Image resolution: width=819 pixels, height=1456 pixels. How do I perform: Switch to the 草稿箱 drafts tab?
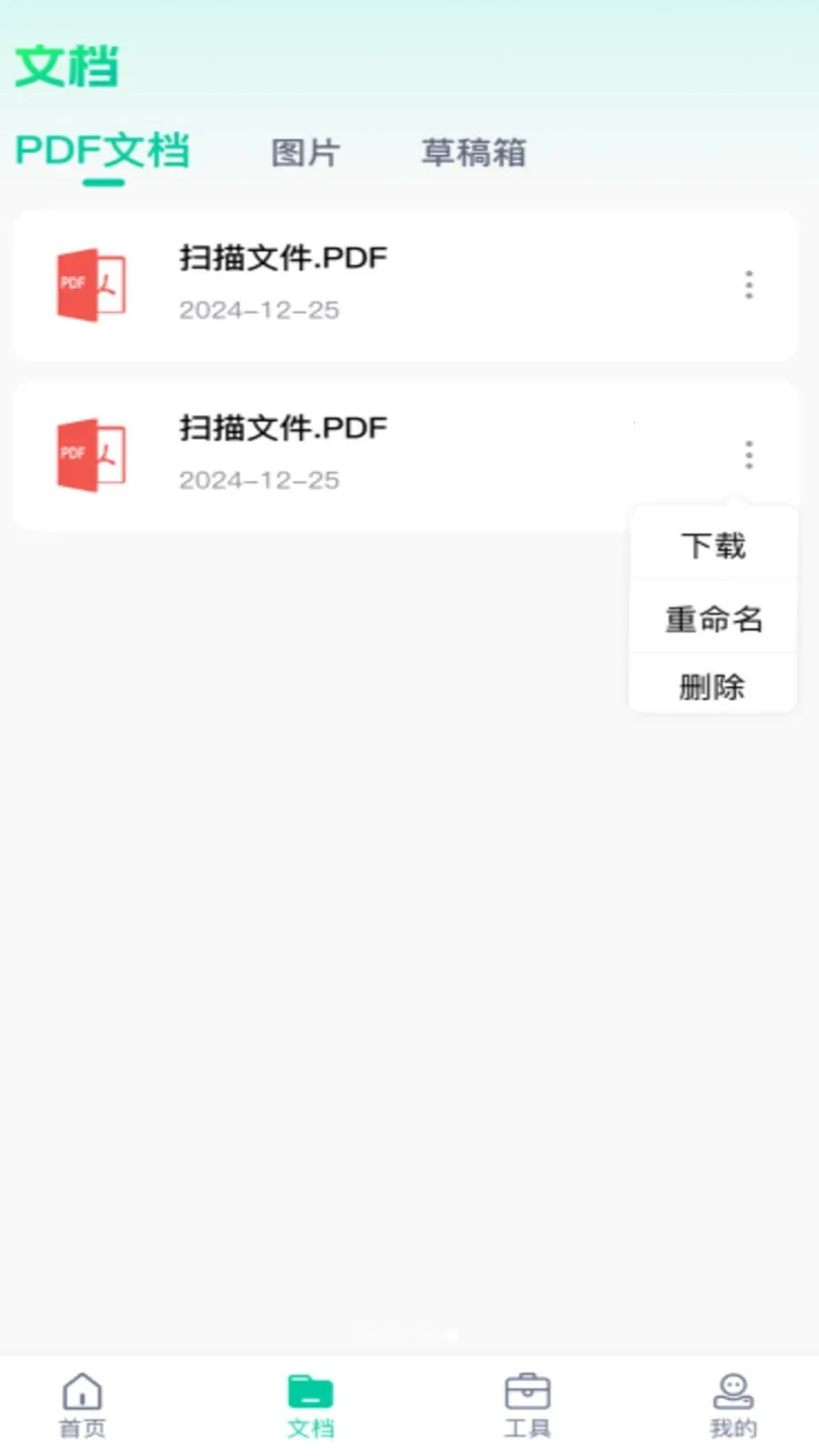tap(473, 153)
